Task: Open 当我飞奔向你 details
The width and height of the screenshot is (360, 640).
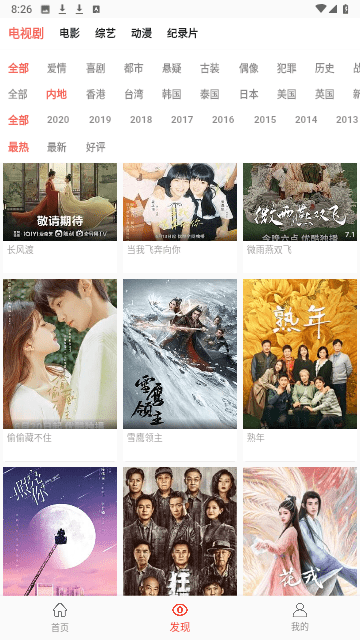Action: click(180, 218)
